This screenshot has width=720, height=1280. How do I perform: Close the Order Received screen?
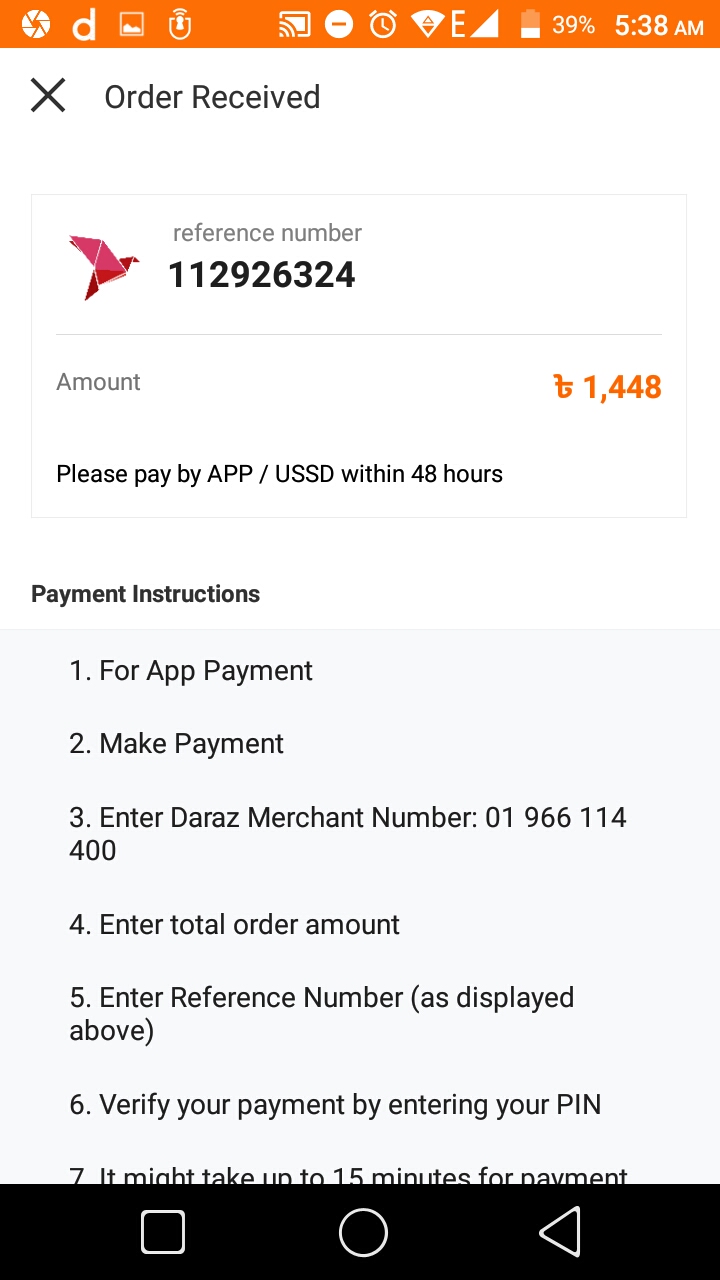click(x=48, y=96)
